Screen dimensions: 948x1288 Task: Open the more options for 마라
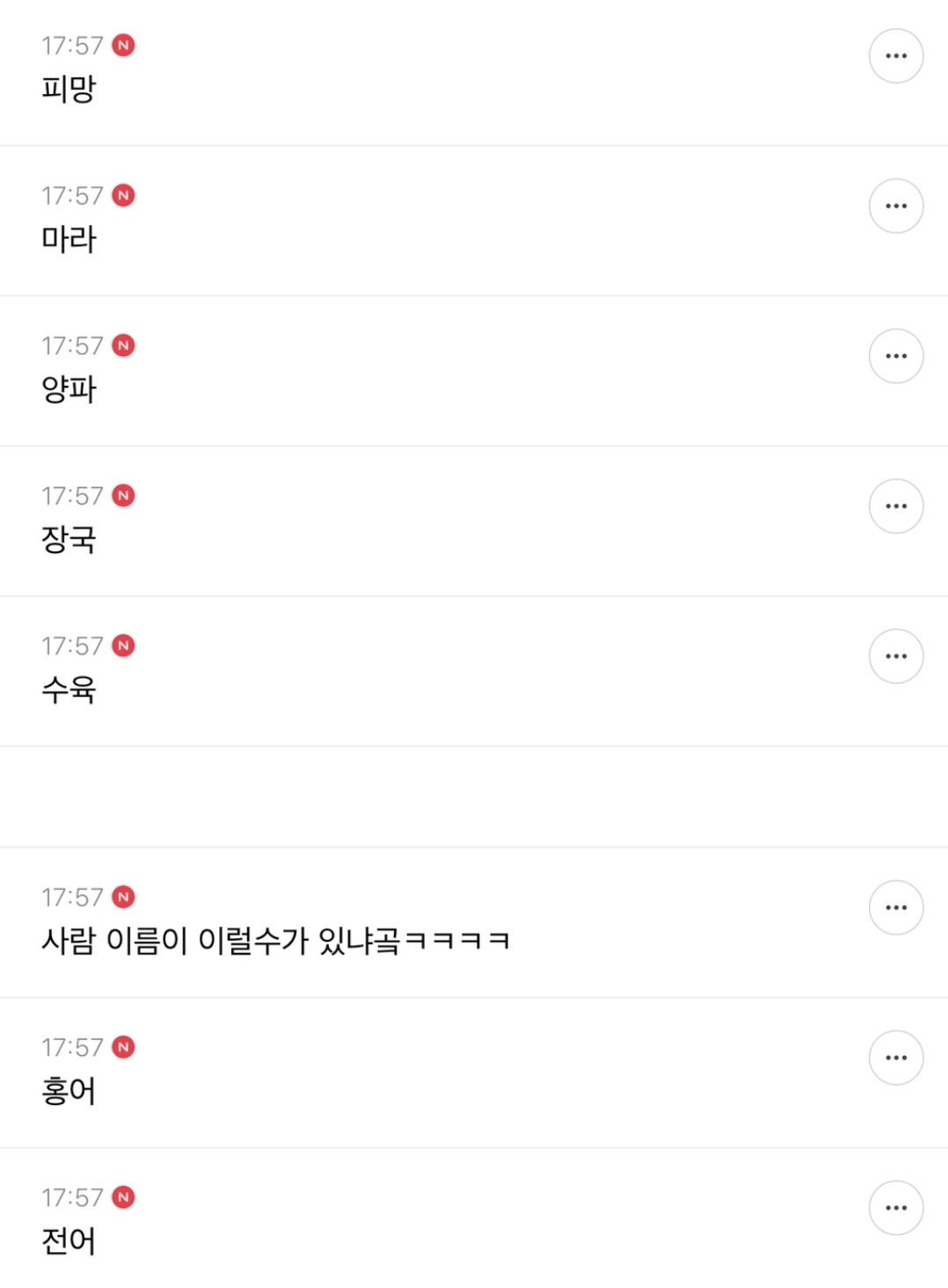895,206
